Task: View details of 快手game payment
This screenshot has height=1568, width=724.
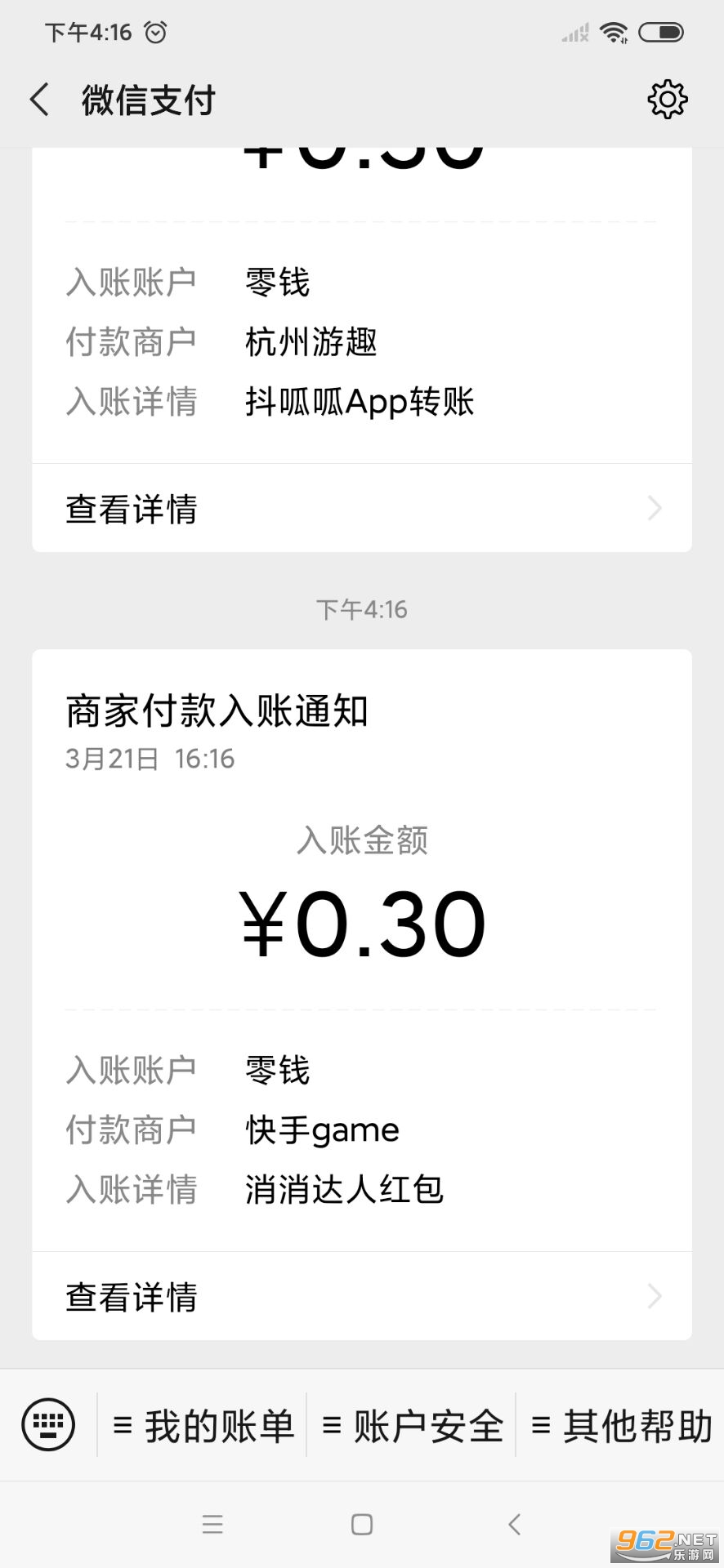Action: coord(361,1297)
